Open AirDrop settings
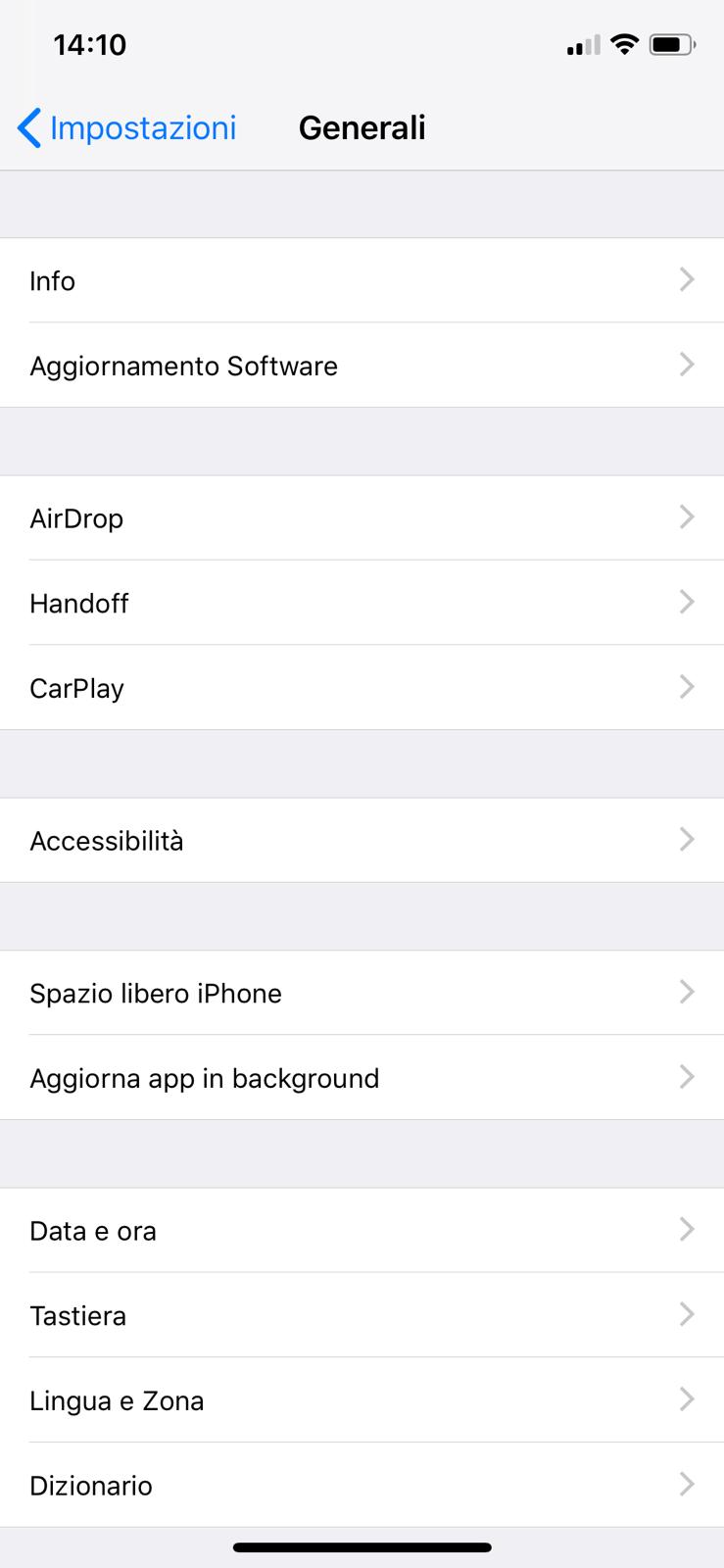This screenshot has height=1568, width=724. [x=362, y=517]
